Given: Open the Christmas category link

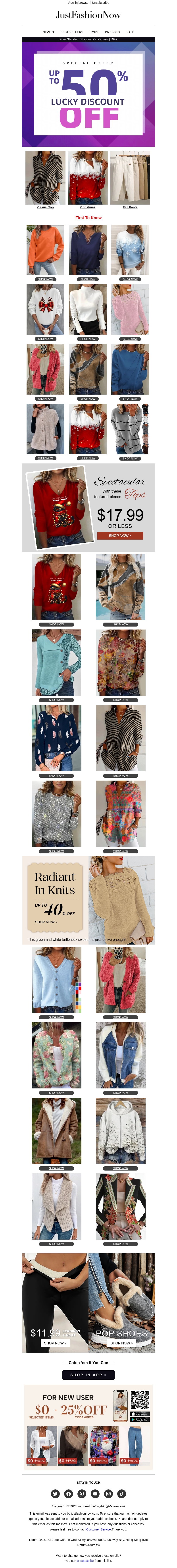Looking at the screenshot, I should click(x=88, y=207).
